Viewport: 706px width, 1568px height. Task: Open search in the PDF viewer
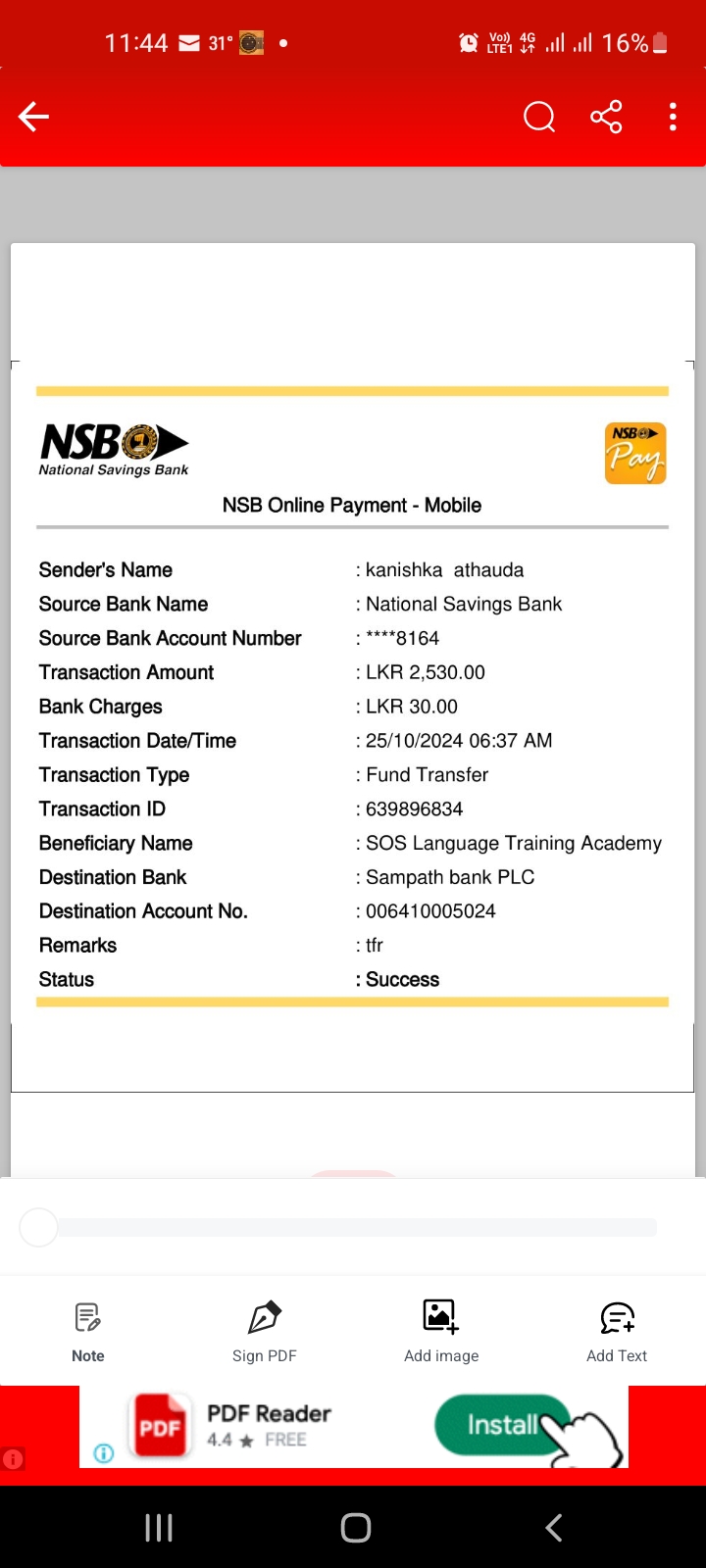(539, 118)
